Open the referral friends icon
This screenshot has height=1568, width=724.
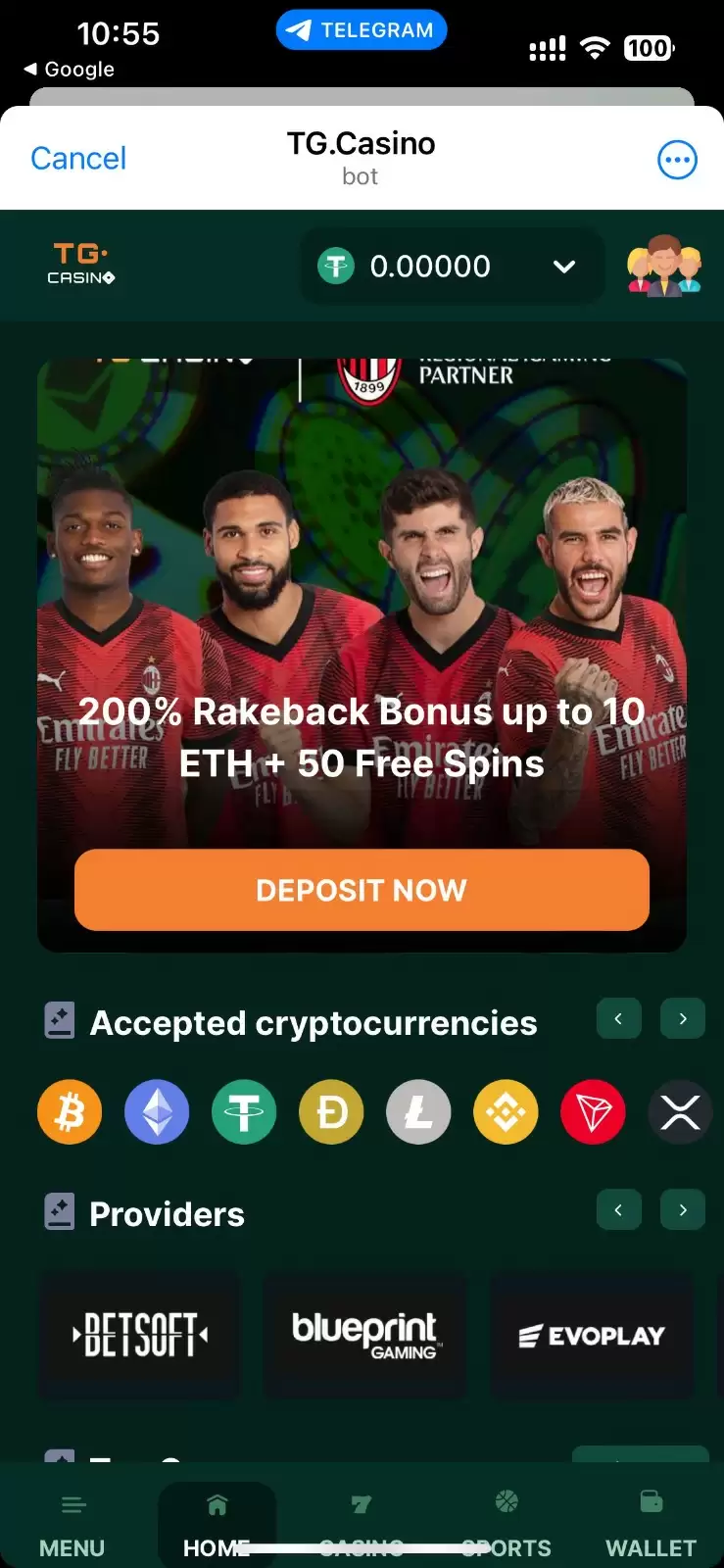664,266
